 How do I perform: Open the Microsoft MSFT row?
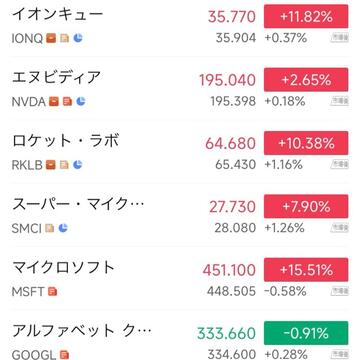180,278
